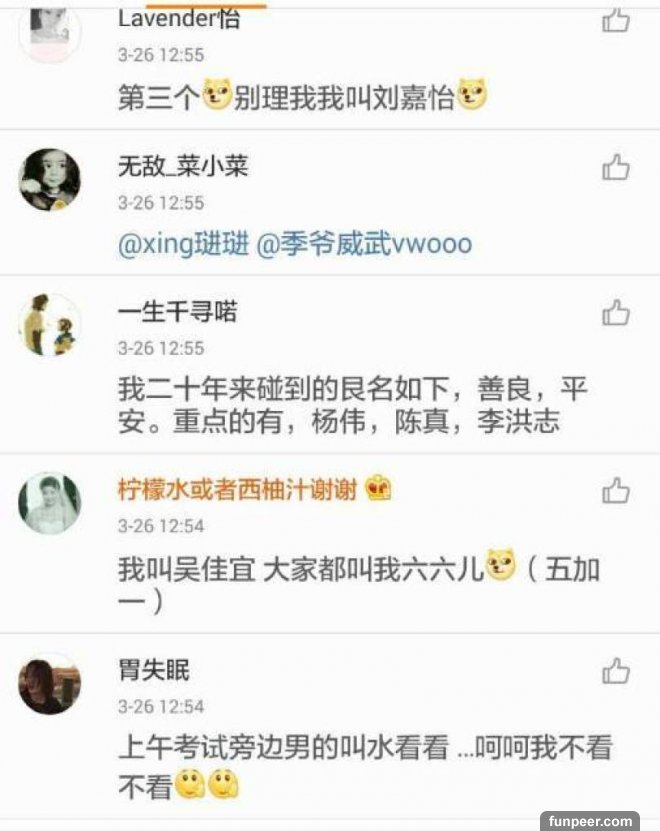The width and height of the screenshot is (660, 831).
Task: Like the comment by 胃失眠
Action: 616,670
